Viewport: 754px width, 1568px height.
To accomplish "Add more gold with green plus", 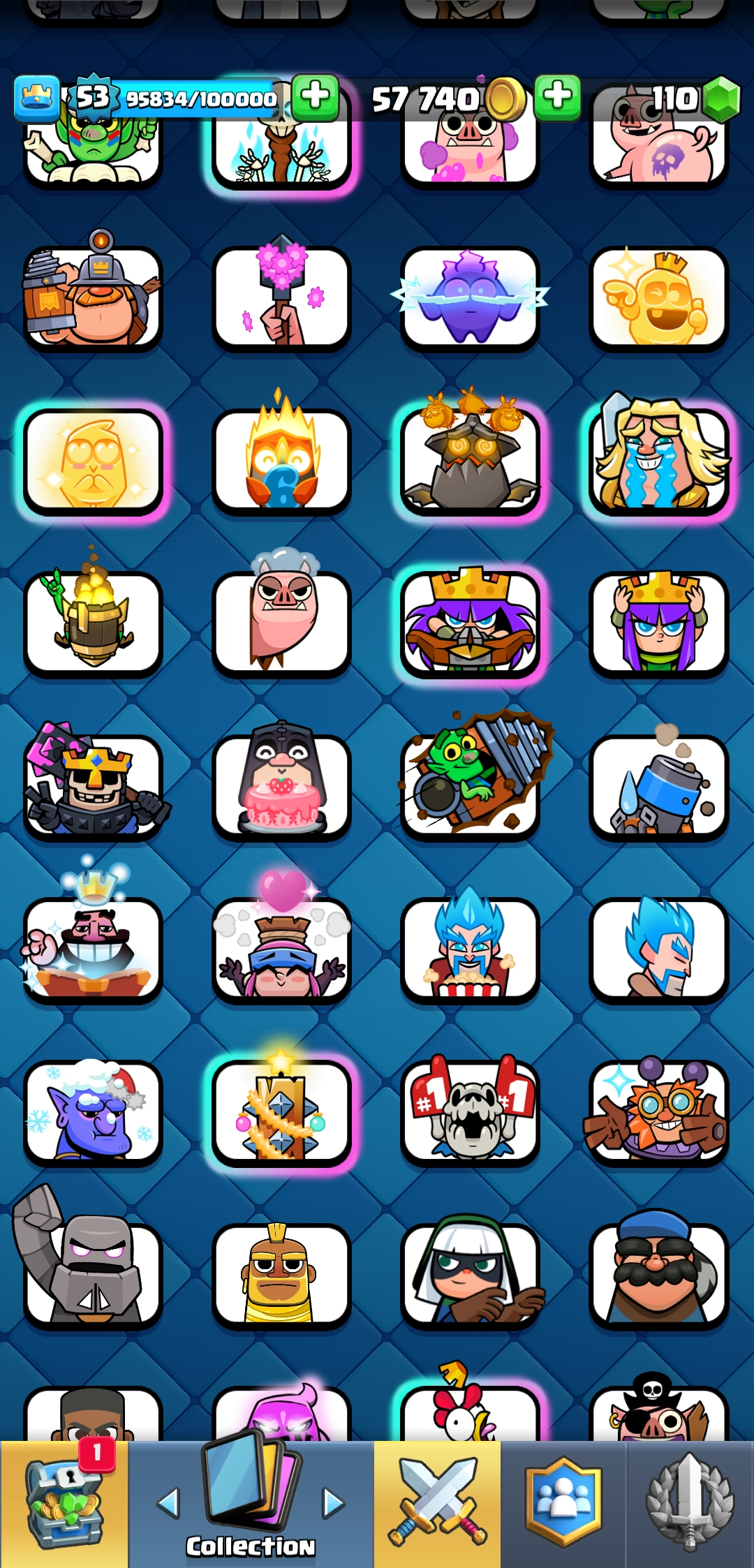I will 558,96.
